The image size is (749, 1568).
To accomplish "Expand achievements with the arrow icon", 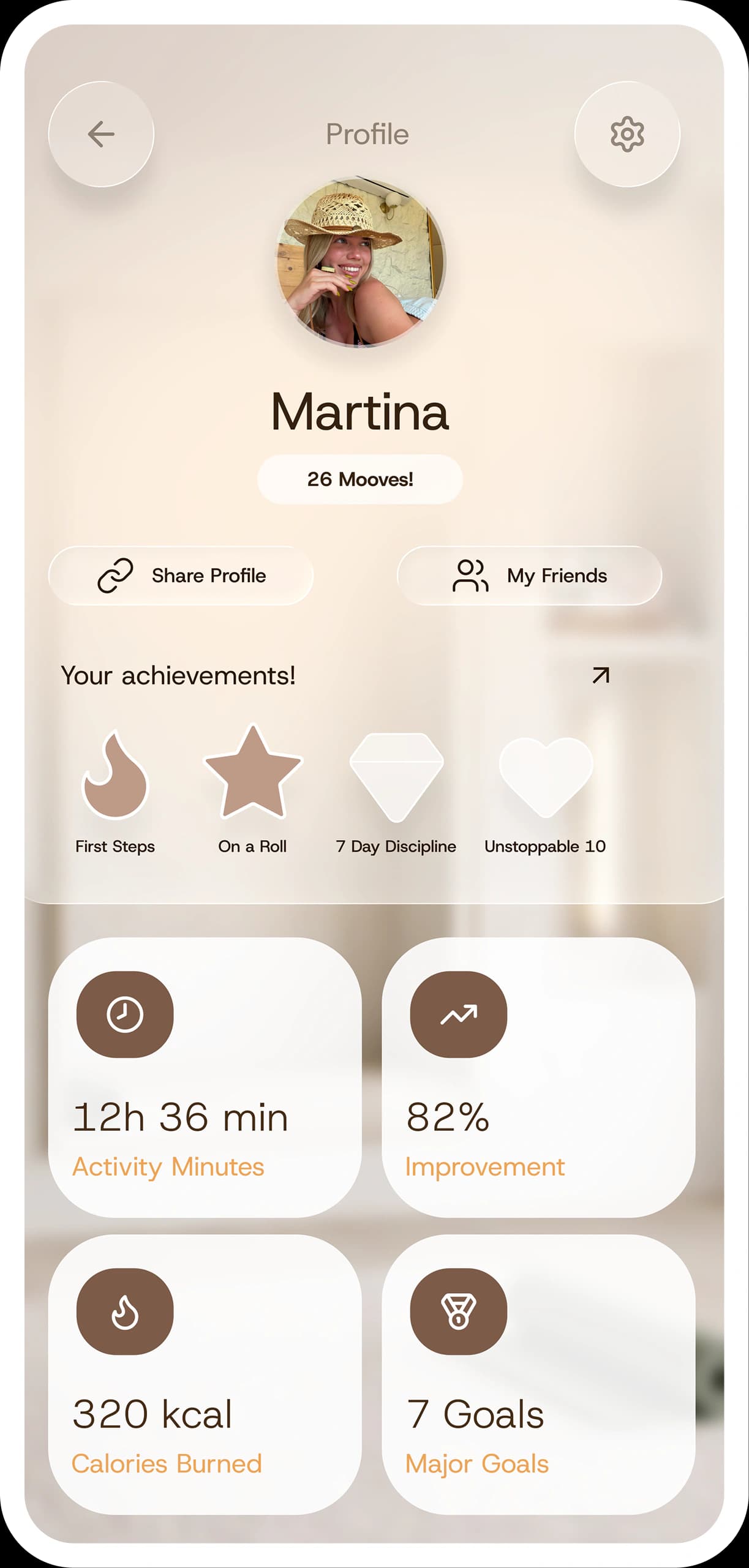I will (601, 675).
